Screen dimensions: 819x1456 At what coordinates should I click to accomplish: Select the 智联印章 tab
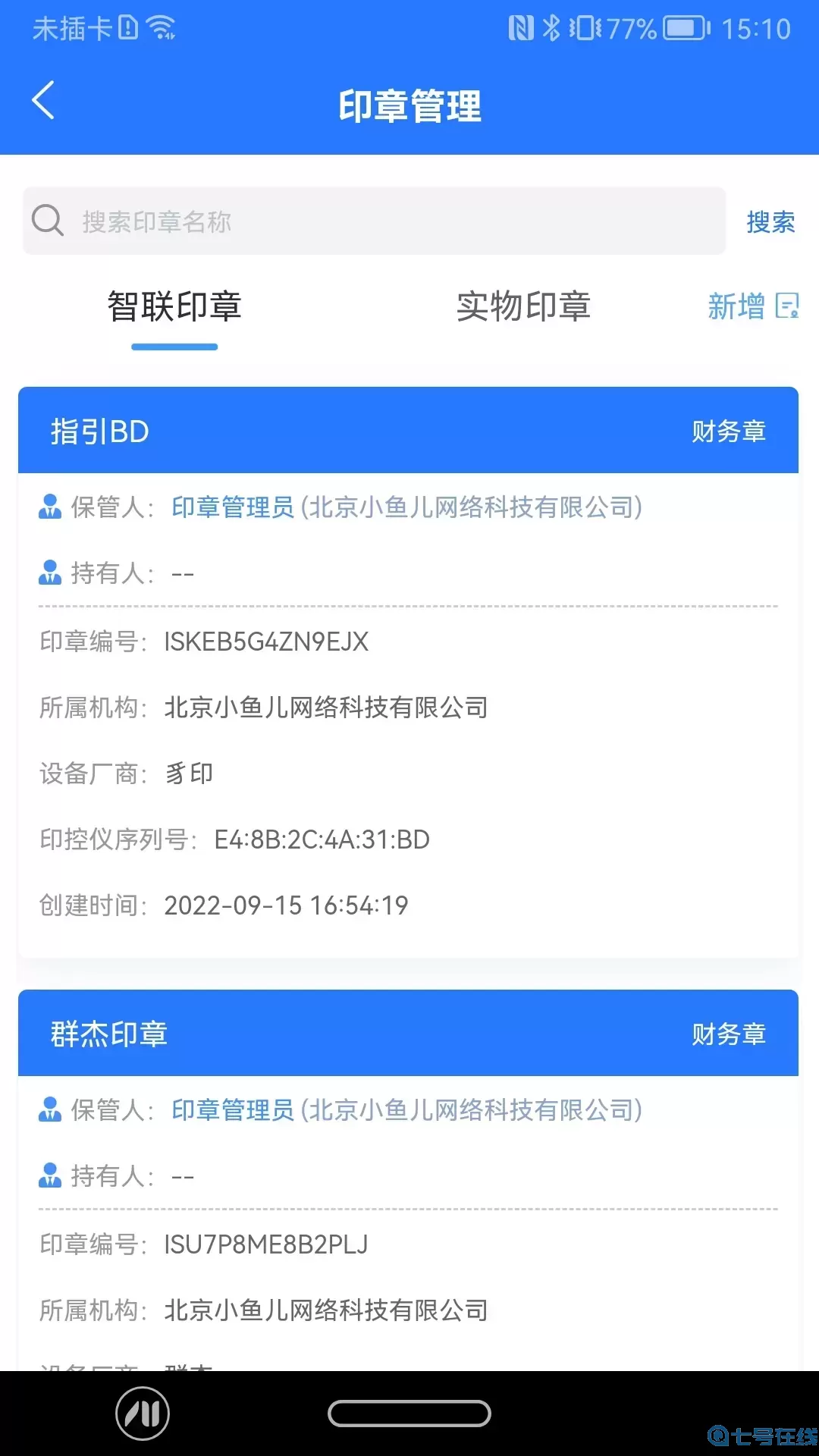coord(174,306)
